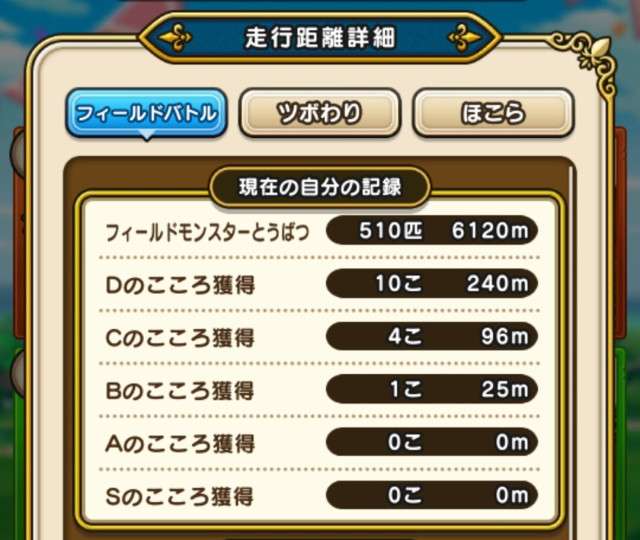This screenshot has height=540, width=640.
Task: Open the ほこら tab
Action: click(493, 113)
